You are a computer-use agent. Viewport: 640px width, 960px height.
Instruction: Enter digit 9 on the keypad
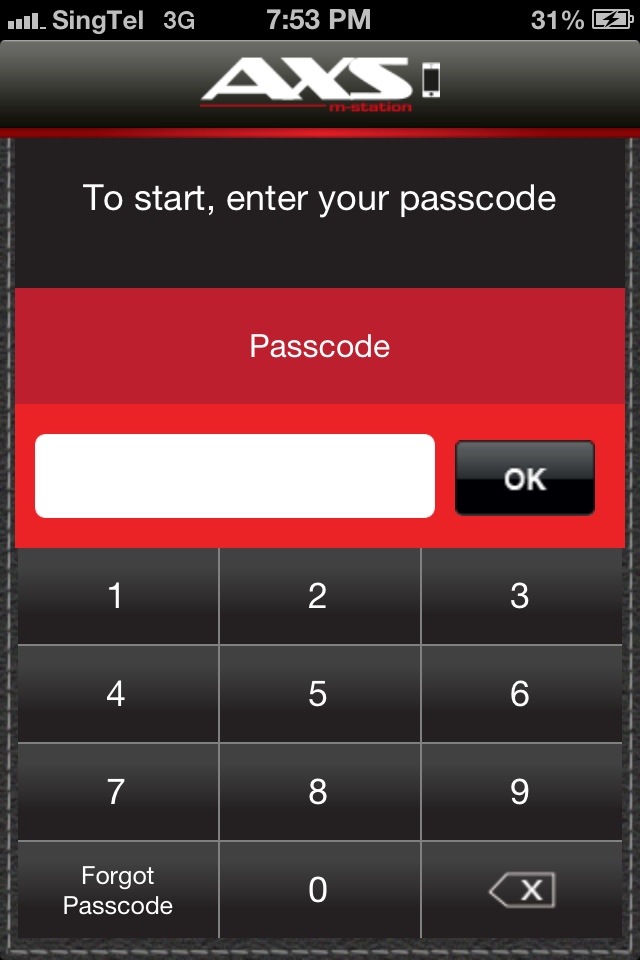pyautogui.click(x=521, y=792)
